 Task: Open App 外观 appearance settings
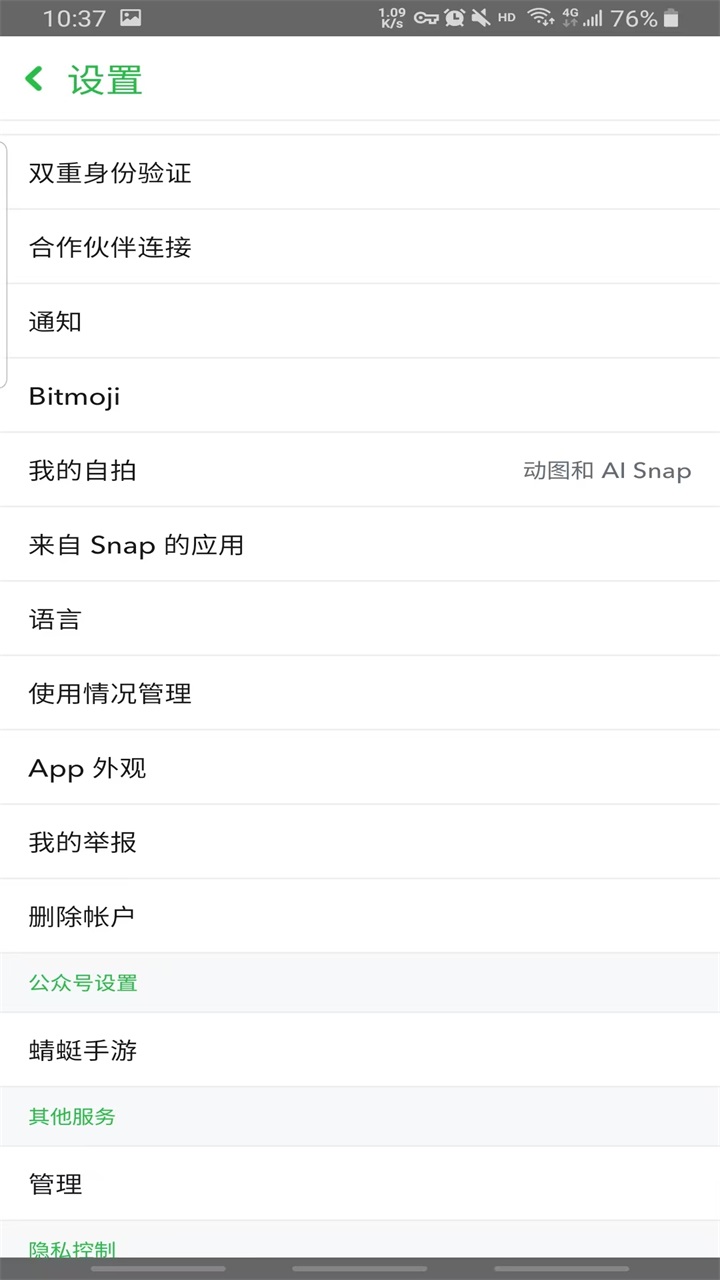point(360,767)
